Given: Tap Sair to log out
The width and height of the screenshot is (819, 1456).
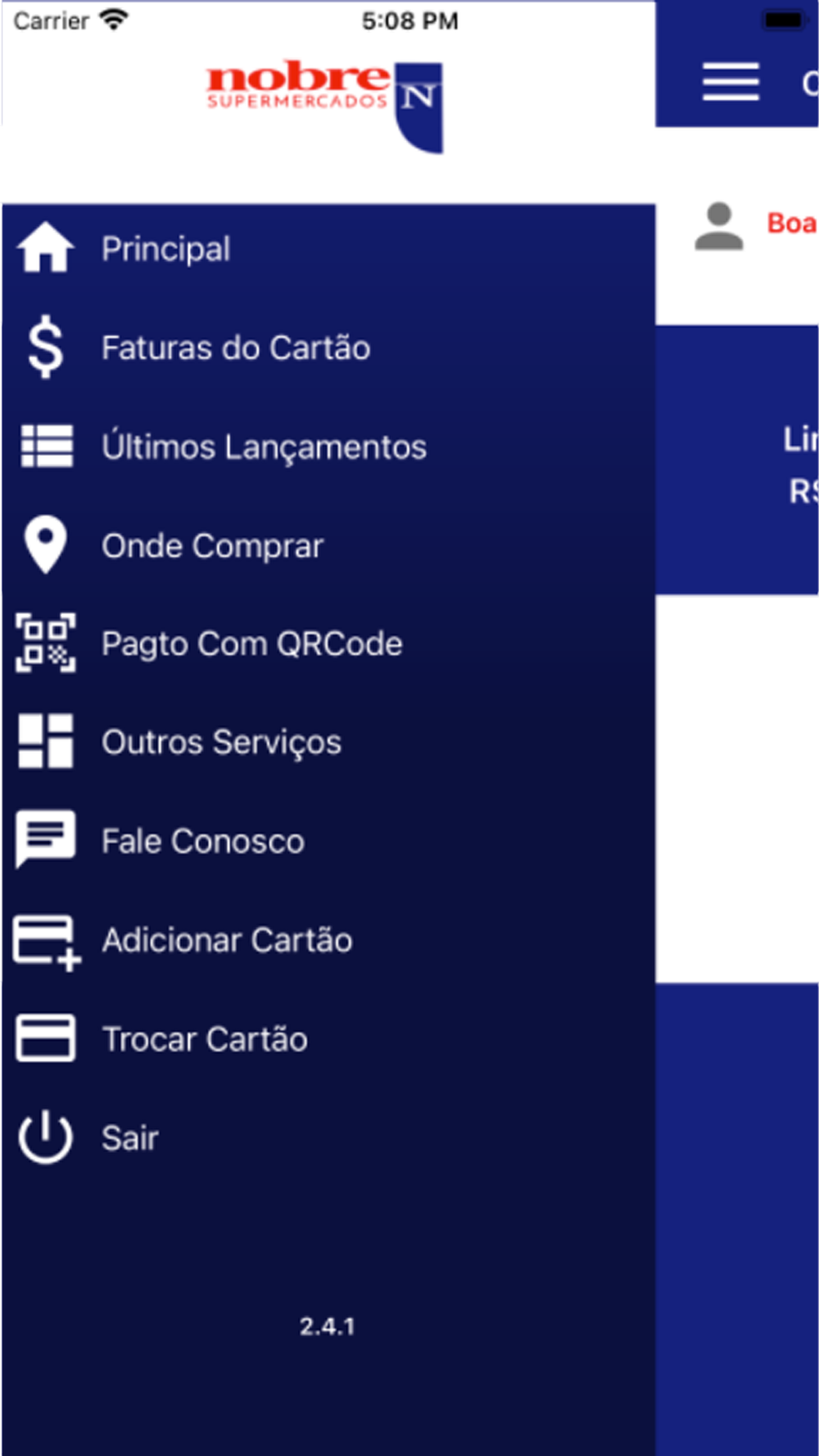Looking at the screenshot, I should point(328,1137).
